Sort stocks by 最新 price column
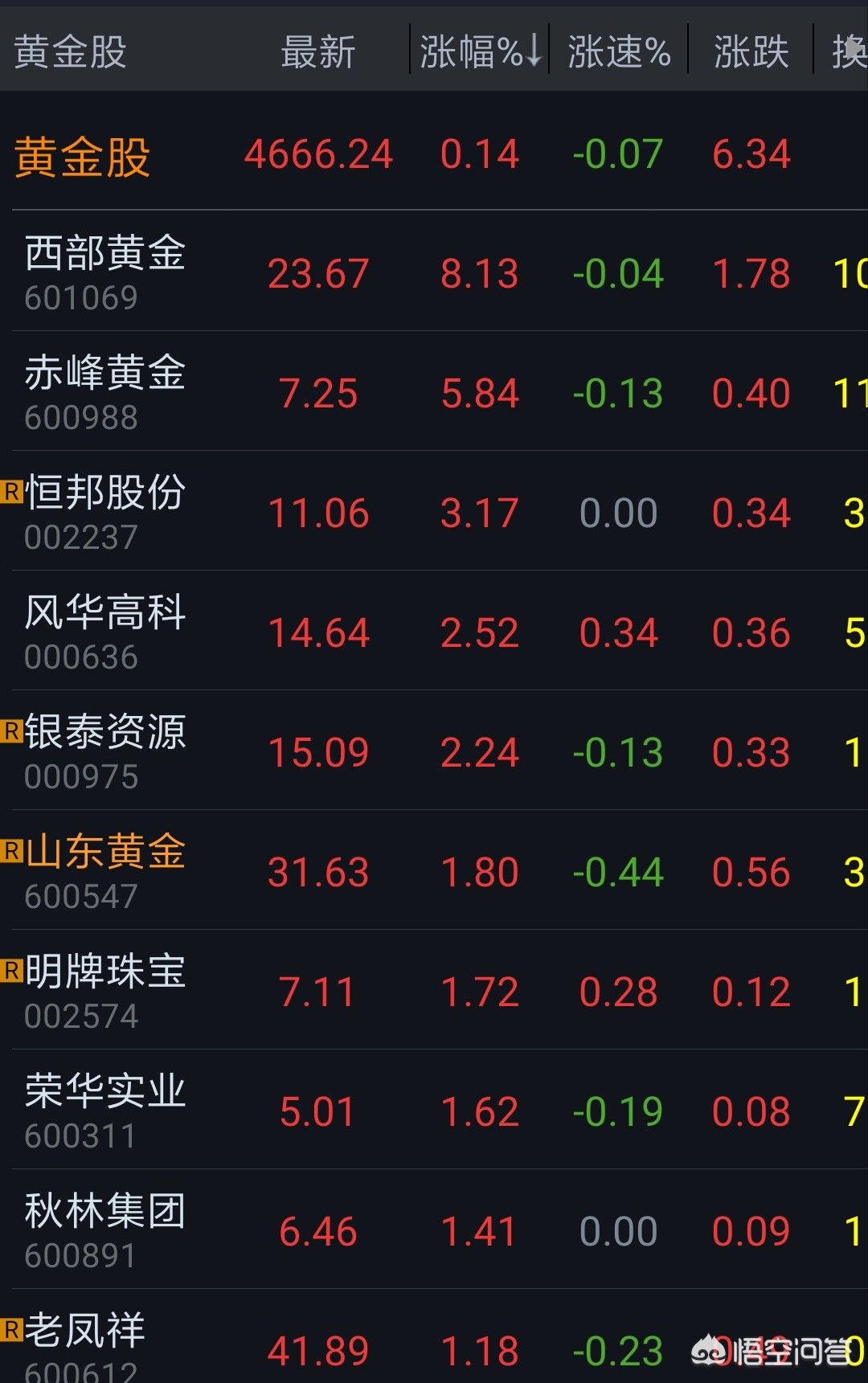Screen dimensions: 868x1383 click(x=318, y=52)
